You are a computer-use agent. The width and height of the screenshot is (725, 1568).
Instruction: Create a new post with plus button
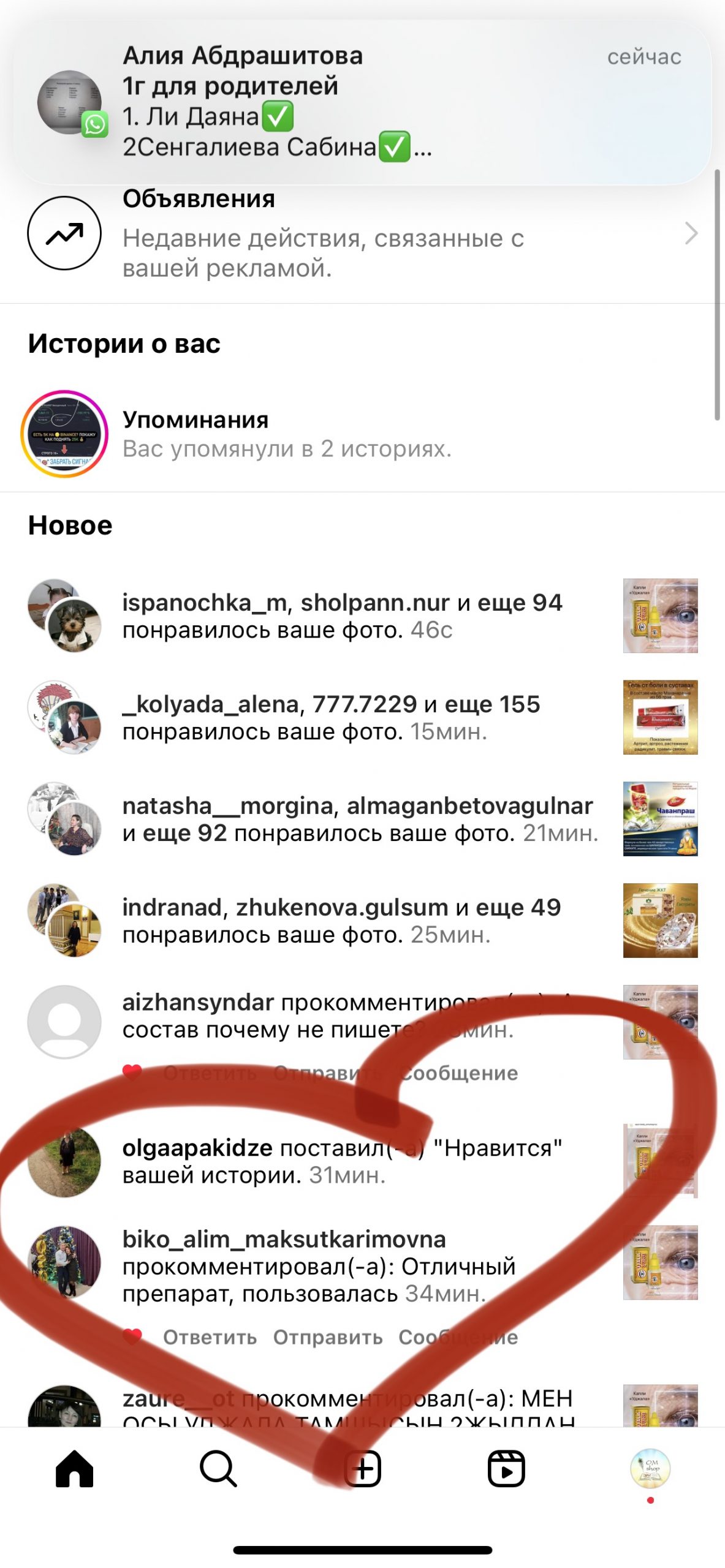[x=363, y=1468]
